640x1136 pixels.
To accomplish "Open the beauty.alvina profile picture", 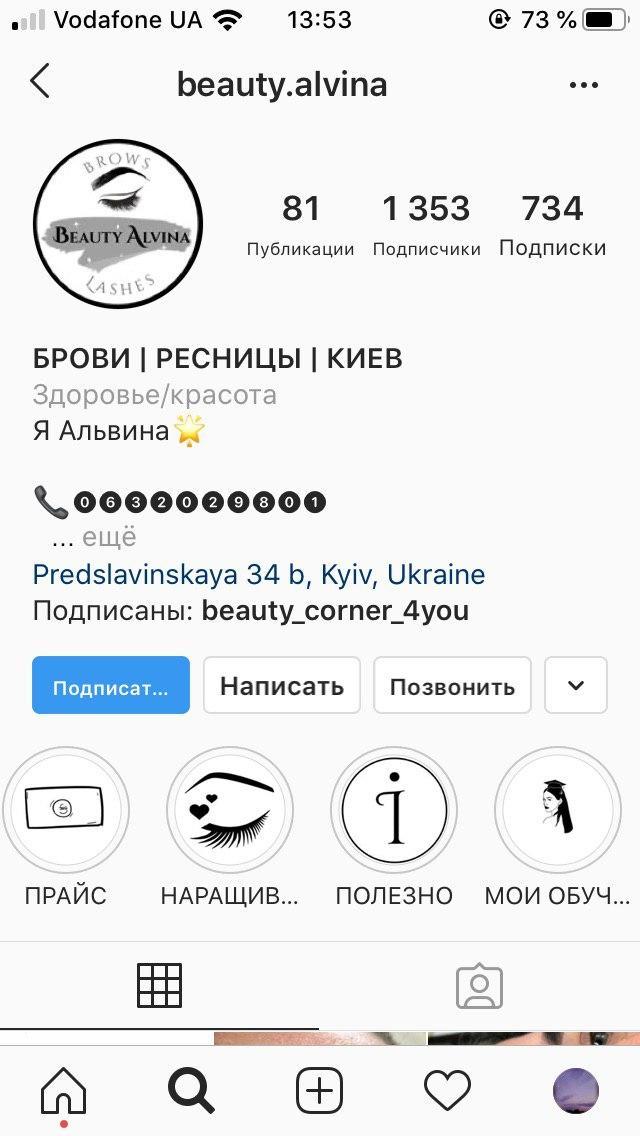I will 117,223.
